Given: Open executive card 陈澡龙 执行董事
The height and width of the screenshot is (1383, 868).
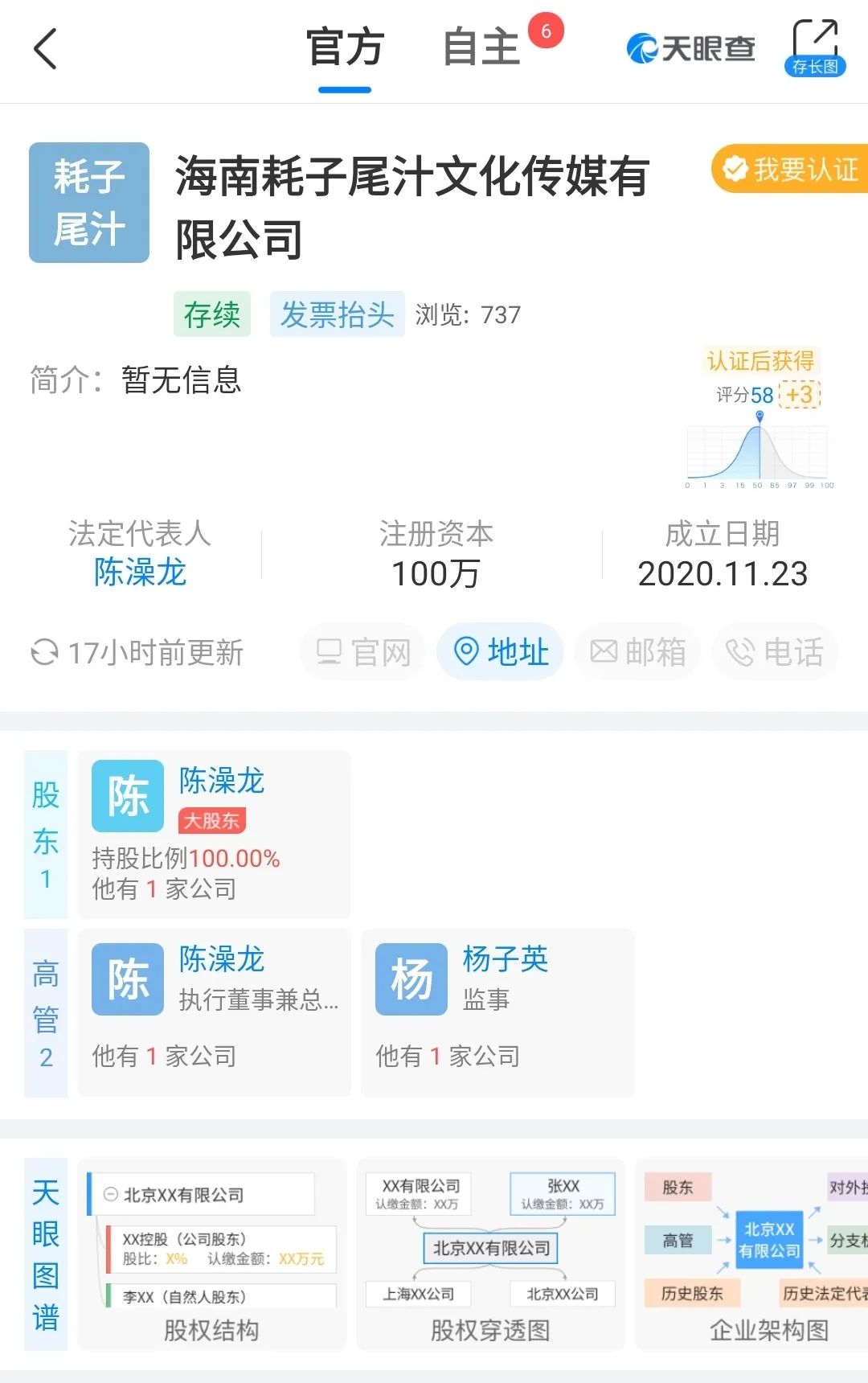Looking at the screenshot, I should pos(214,1012).
